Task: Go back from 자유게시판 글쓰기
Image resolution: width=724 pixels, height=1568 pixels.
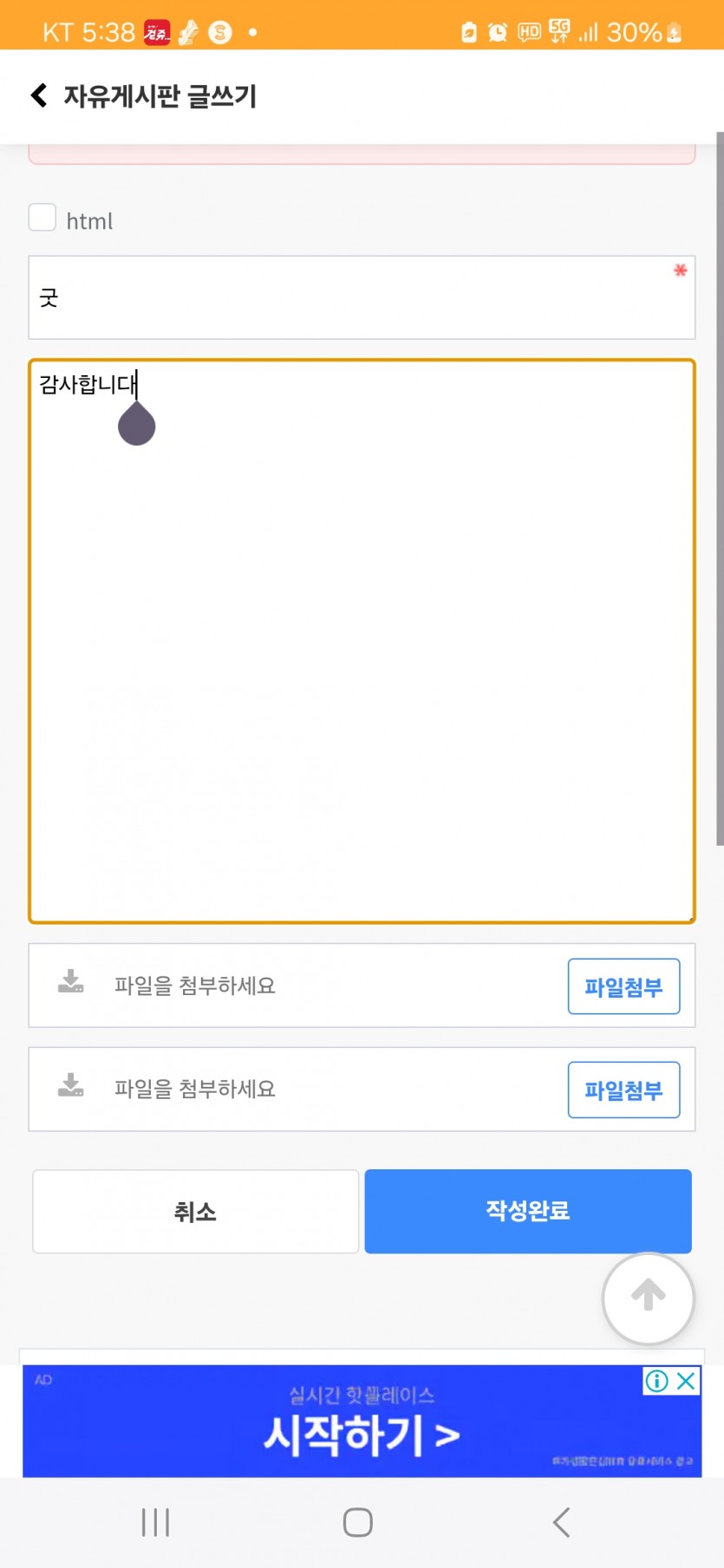Action: [x=39, y=95]
